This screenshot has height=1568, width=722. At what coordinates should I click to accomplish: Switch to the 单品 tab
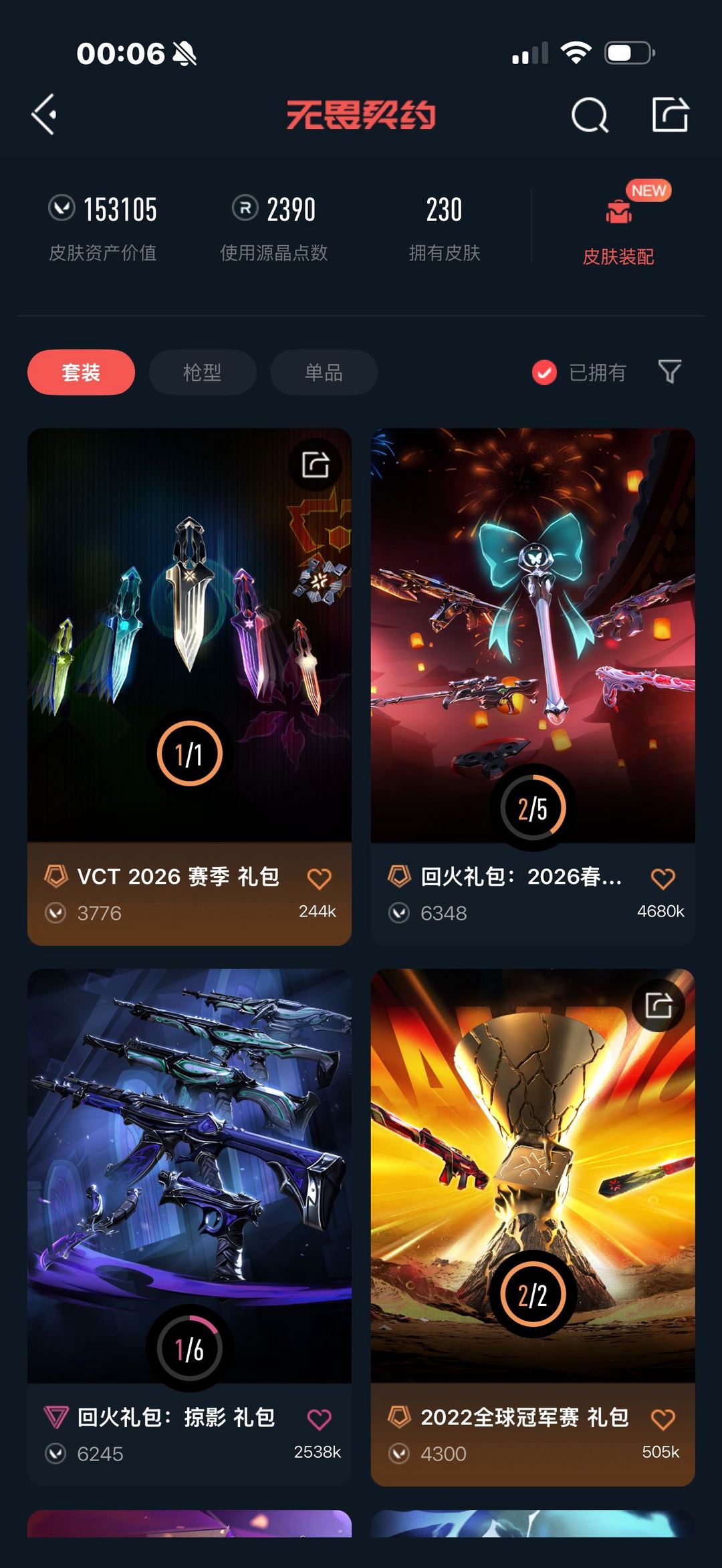click(x=324, y=372)
